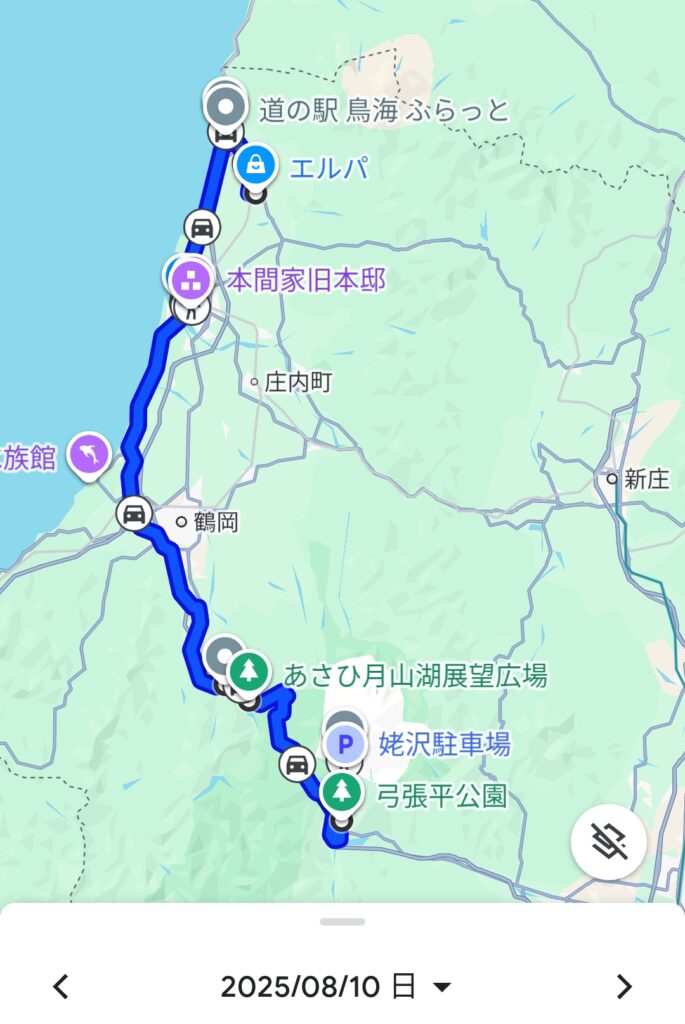Select the 弓張平公園 park pin
The image size is (685, 1024).
tap(342, 792)
